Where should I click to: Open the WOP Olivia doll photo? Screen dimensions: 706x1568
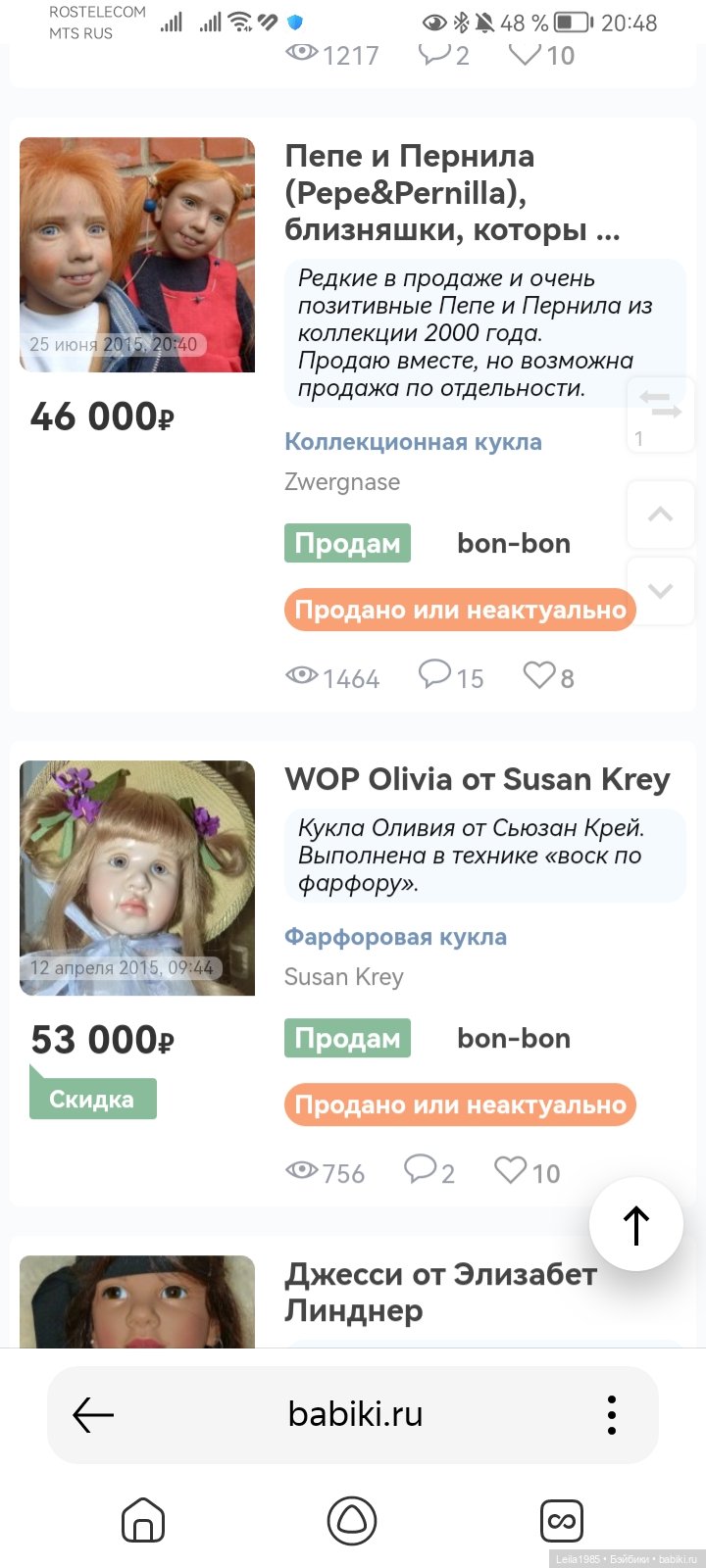click(137, 878)
